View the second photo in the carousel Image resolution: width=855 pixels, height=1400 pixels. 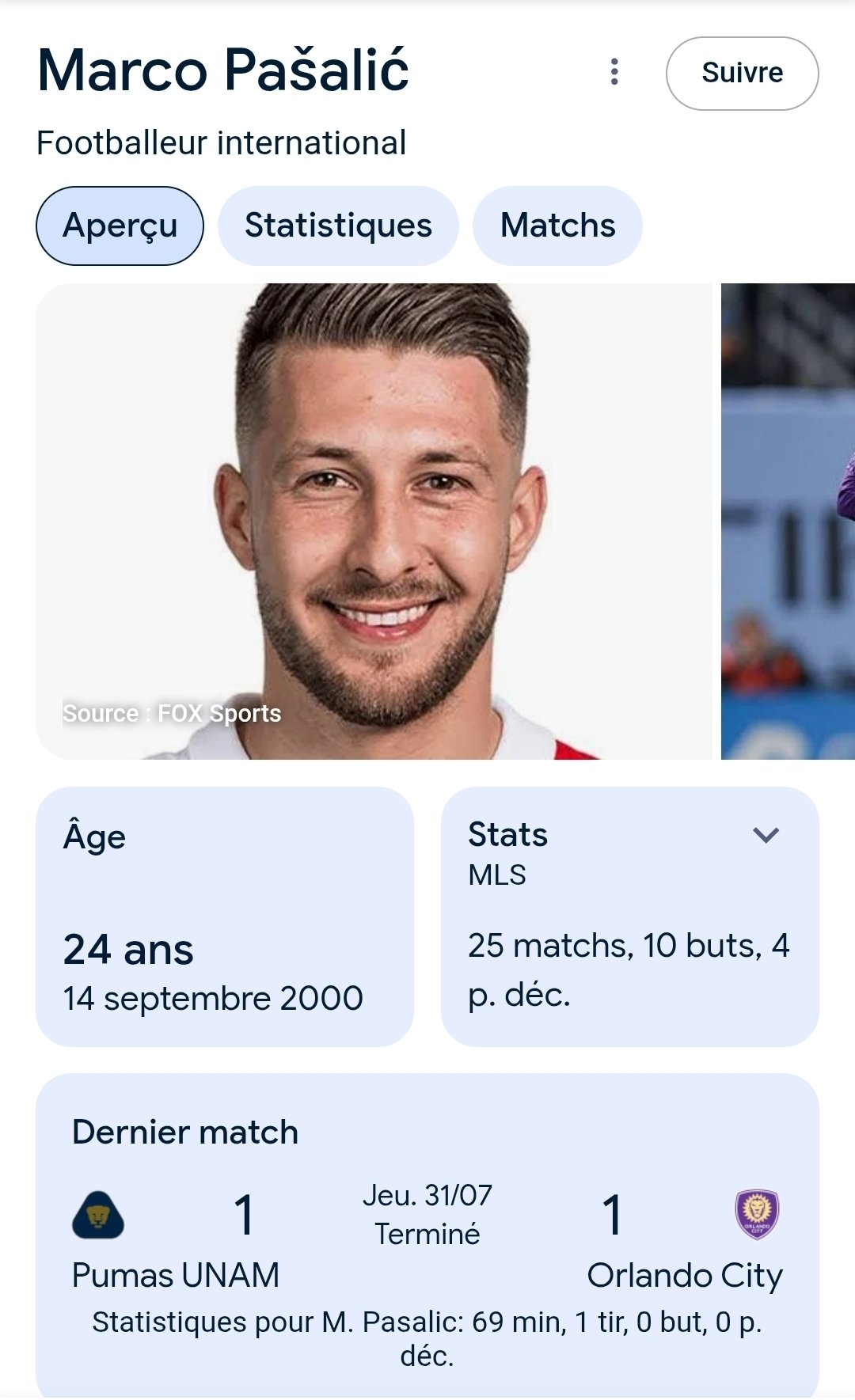(788, 521)
